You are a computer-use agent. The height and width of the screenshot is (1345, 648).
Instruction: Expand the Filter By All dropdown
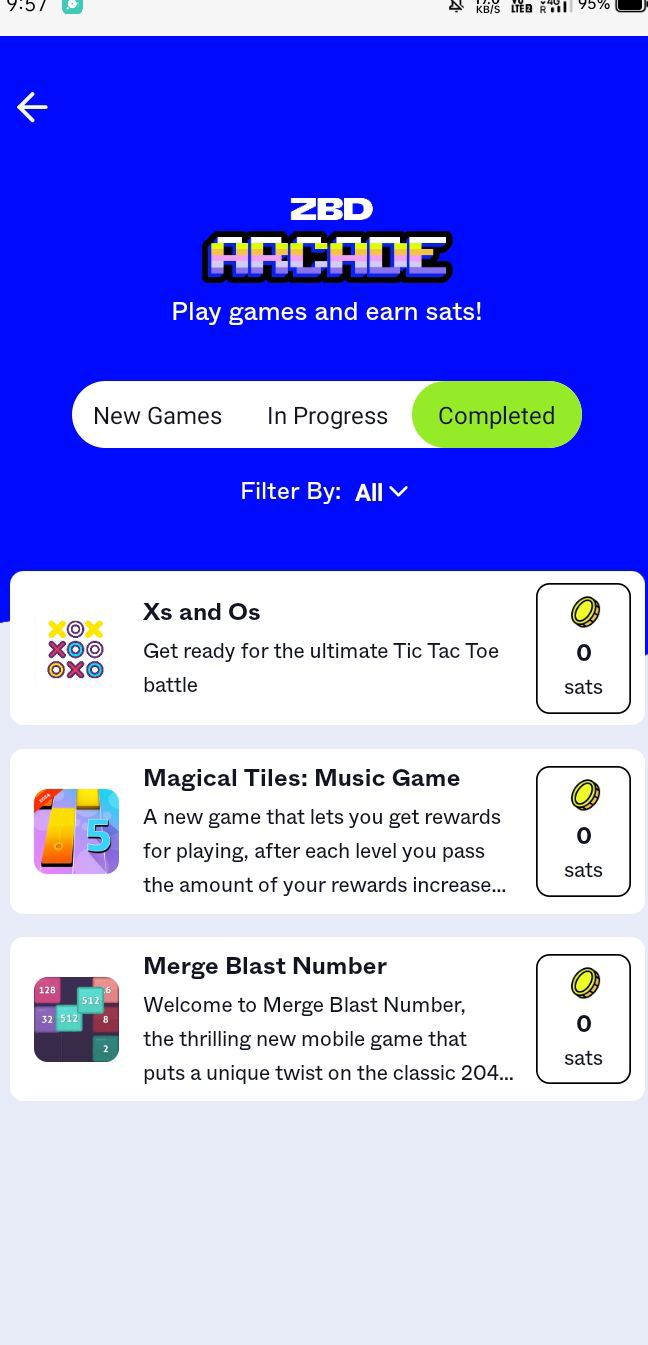tap(381, 492)
